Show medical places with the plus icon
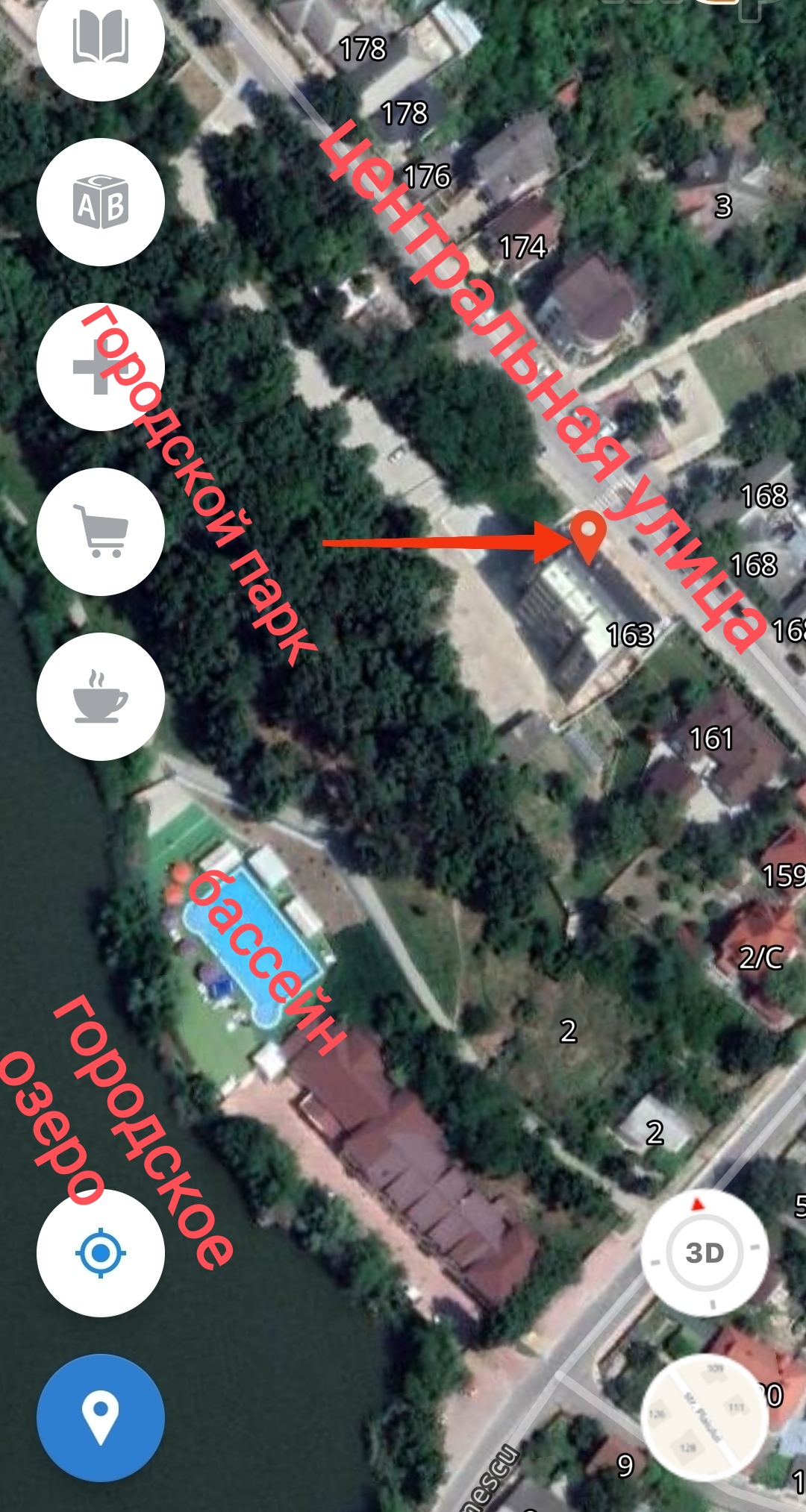This screenshot has height=1512, width=806. pyautogui.click(x=101, y=367)
